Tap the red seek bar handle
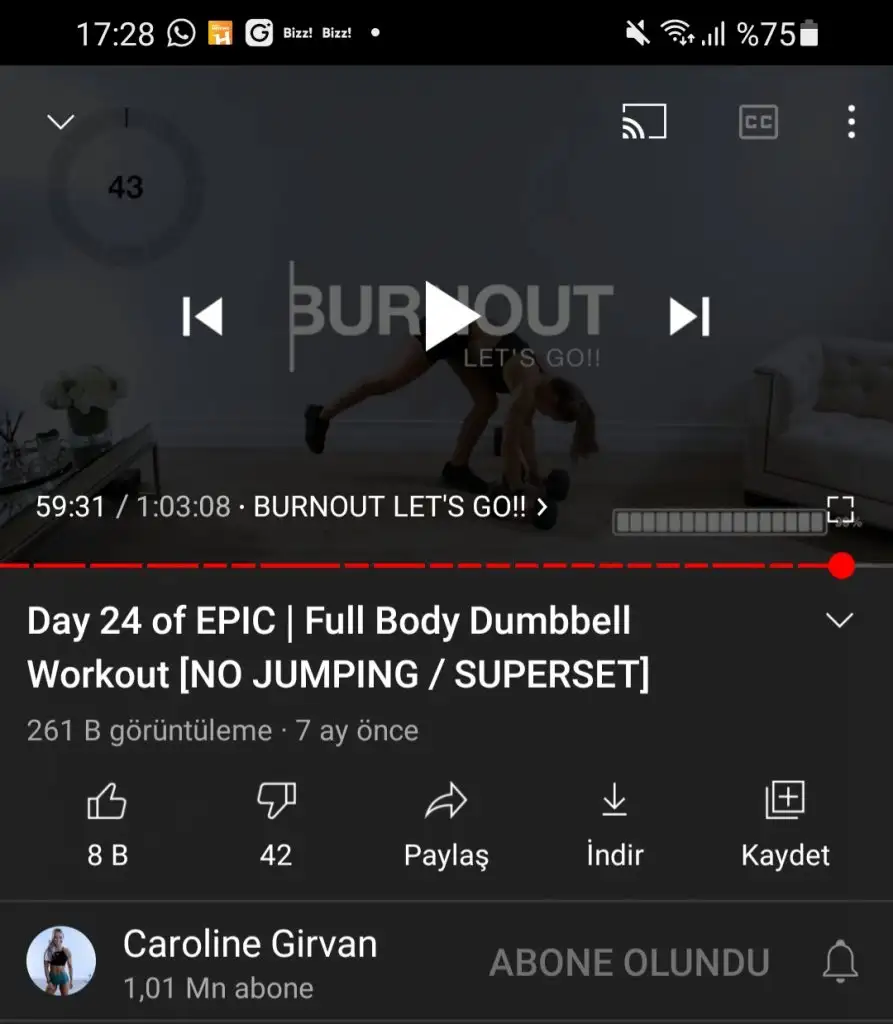Viewport: 893px width, 1024px height. (x=842, y=566)
